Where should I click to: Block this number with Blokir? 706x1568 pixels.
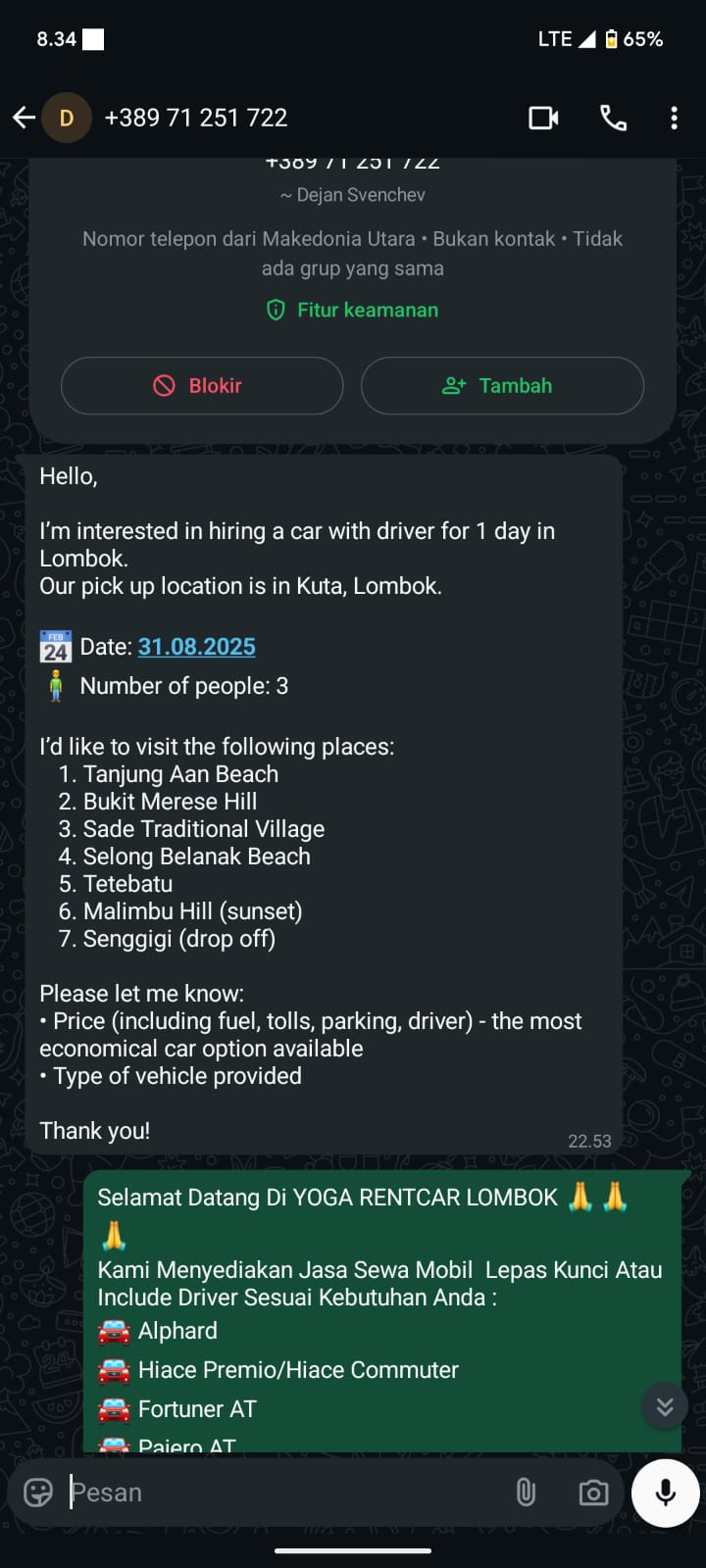pyautogui.click(x=202, y=386)
